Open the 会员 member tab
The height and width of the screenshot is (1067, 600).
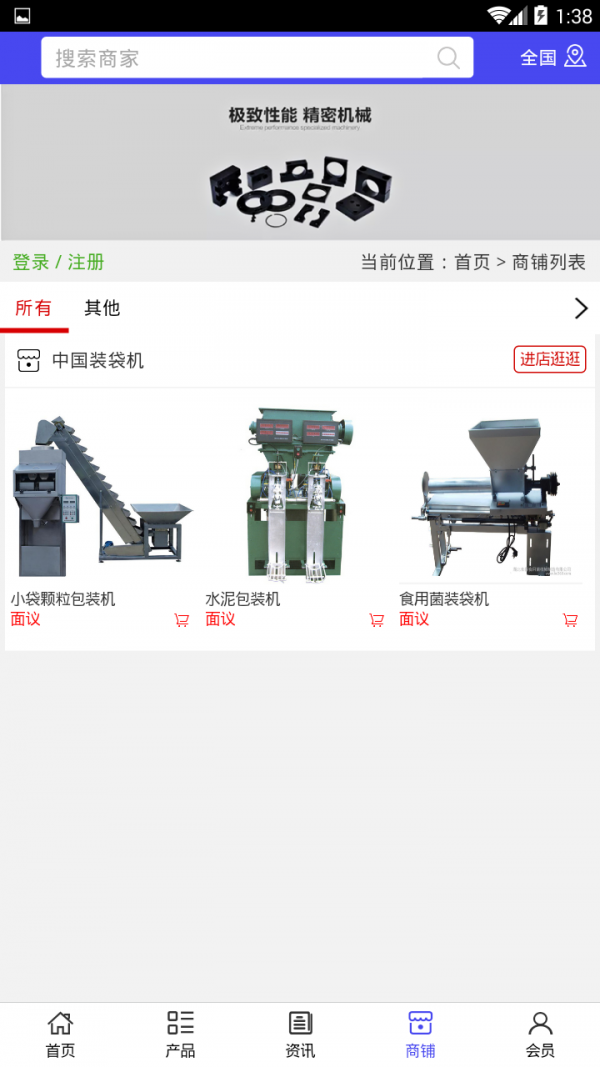coord(540,1034)
